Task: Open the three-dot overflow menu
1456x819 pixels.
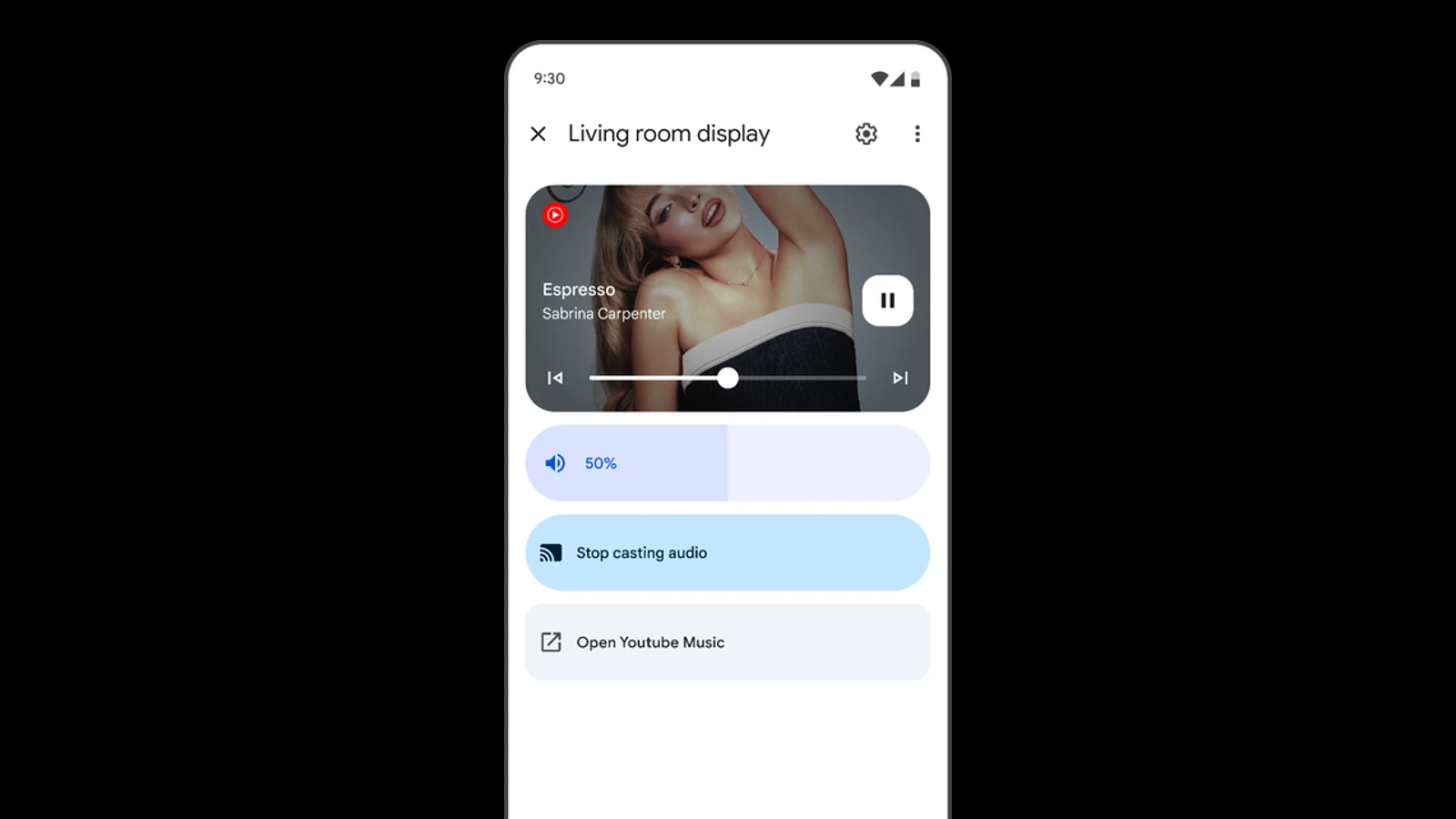Action: tap(917, 134)
